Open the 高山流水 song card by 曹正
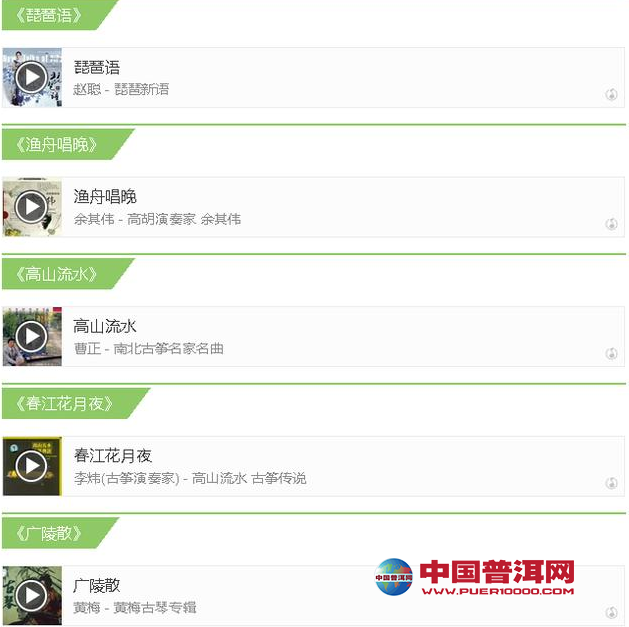The height and width of the screenshot is (627, 629). click(340, 337)
